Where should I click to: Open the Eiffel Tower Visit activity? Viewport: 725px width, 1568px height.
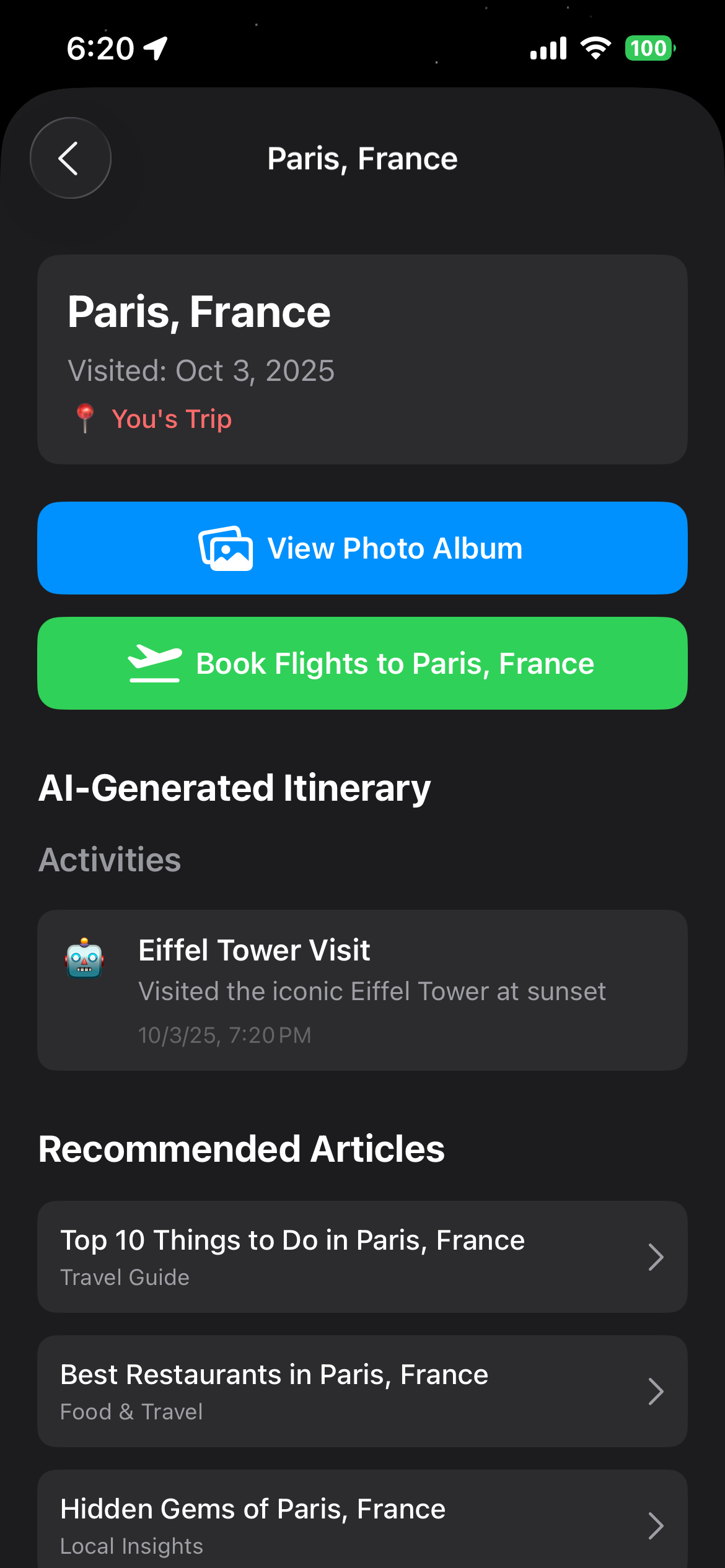[362, 990]
